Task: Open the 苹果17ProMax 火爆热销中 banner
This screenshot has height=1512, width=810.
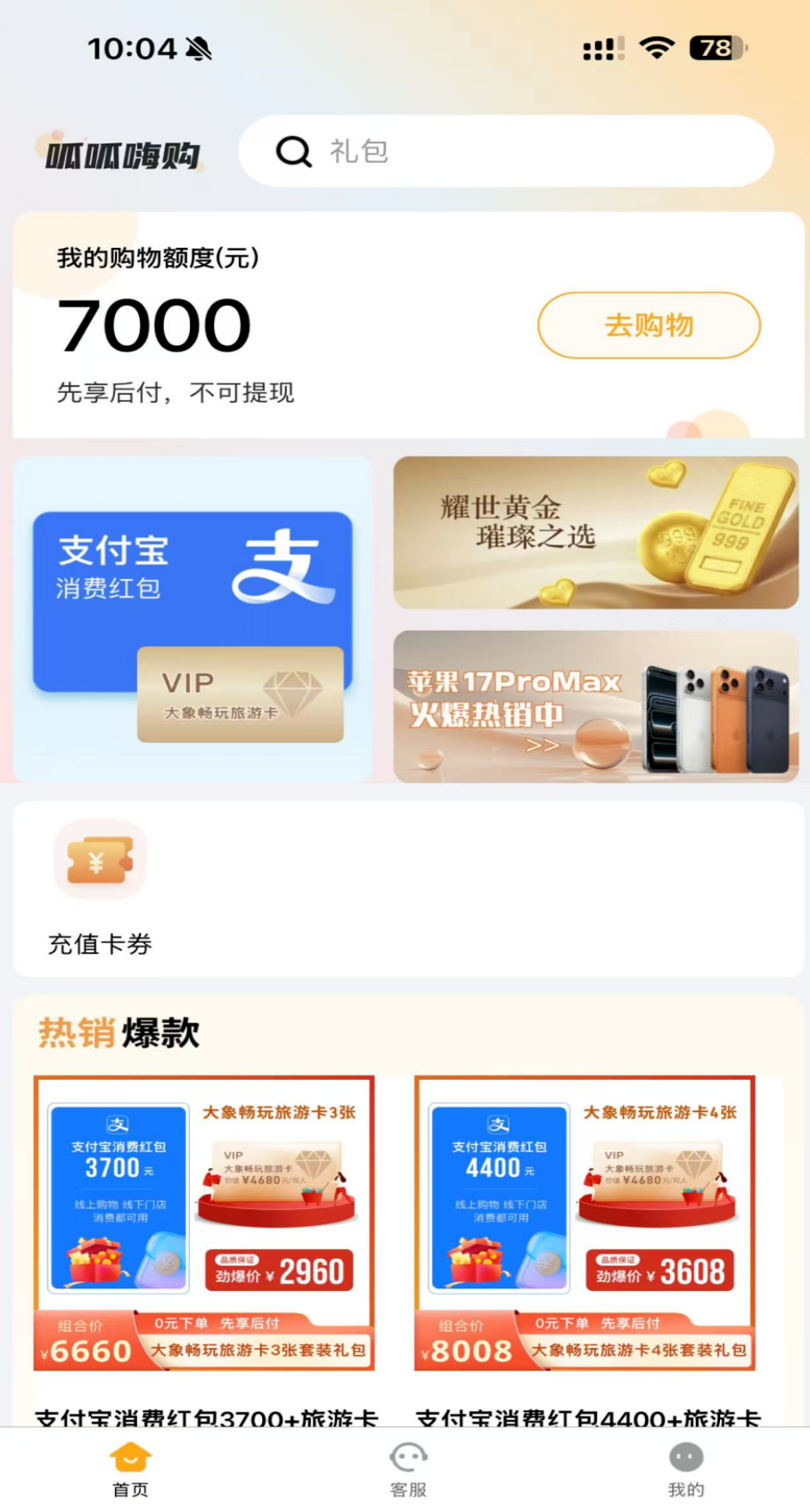Action: pyautogui.click(x=595, y=707)
